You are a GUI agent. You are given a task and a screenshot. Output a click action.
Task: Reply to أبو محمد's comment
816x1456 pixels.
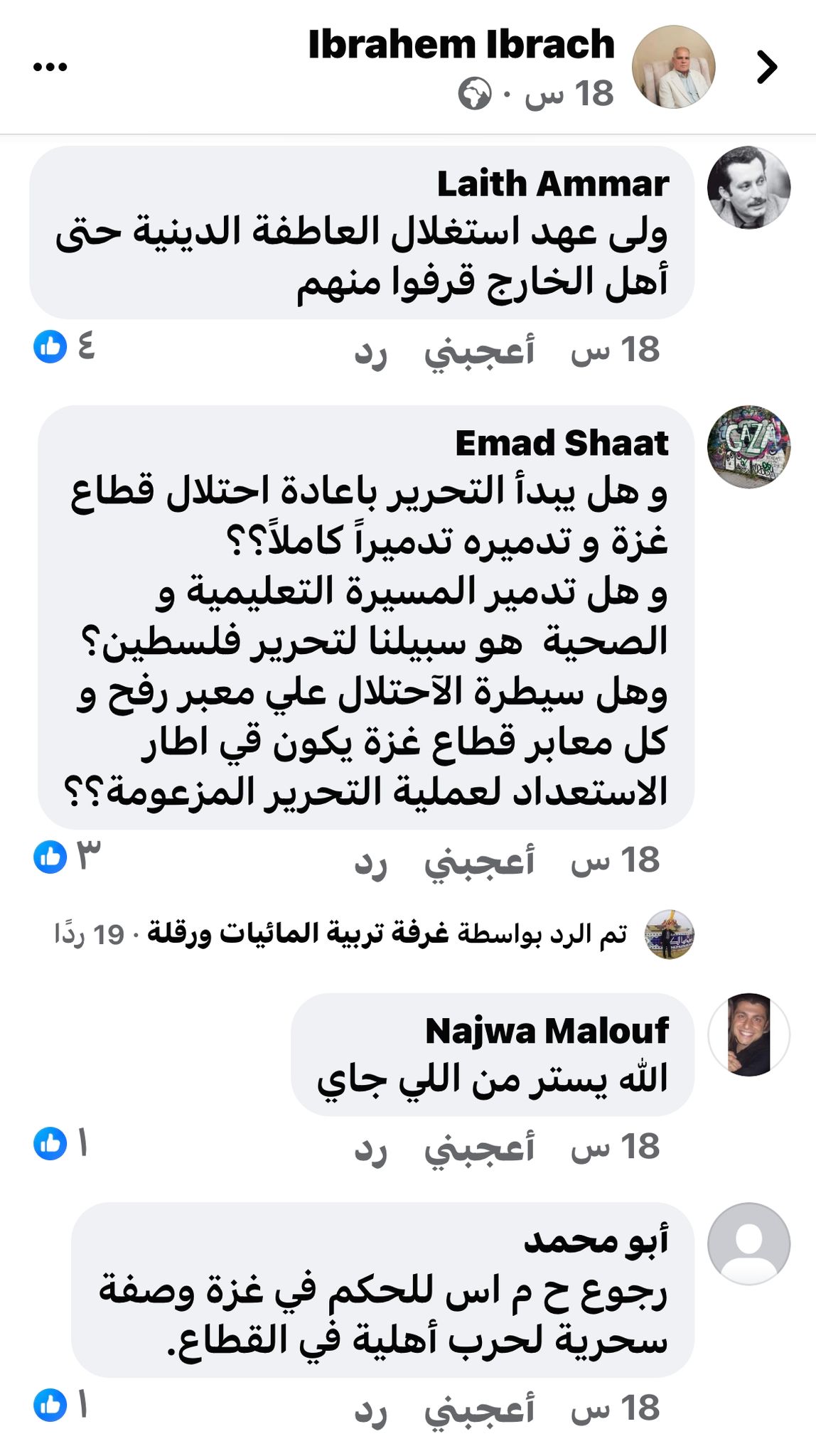click(371, 1409)
